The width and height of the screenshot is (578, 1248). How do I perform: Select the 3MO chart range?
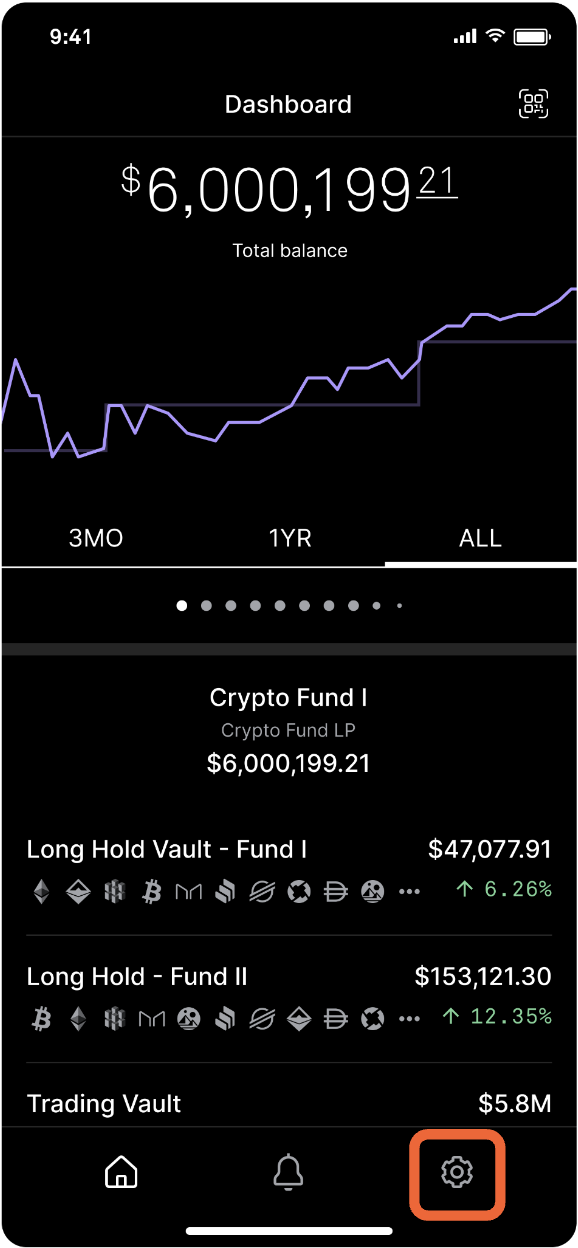(x=96, y=539)
